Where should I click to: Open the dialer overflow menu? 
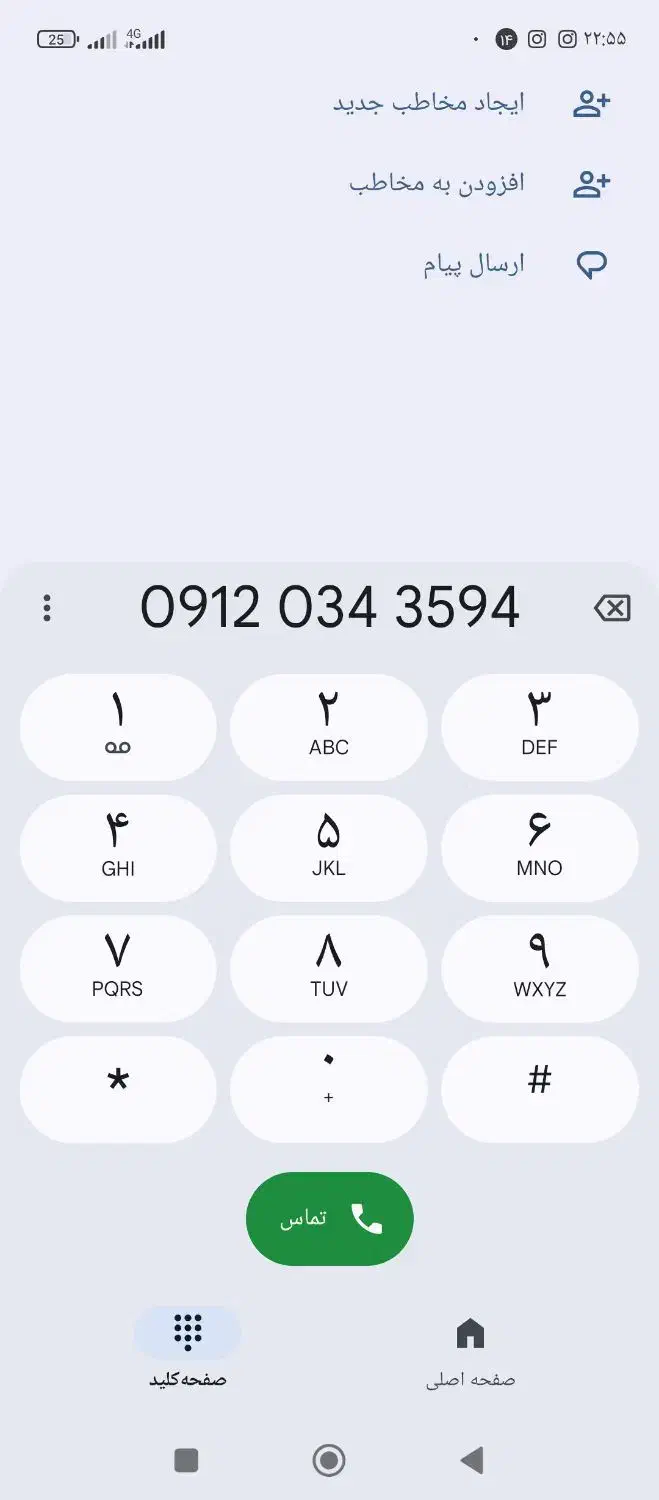(x=47, y=607)
